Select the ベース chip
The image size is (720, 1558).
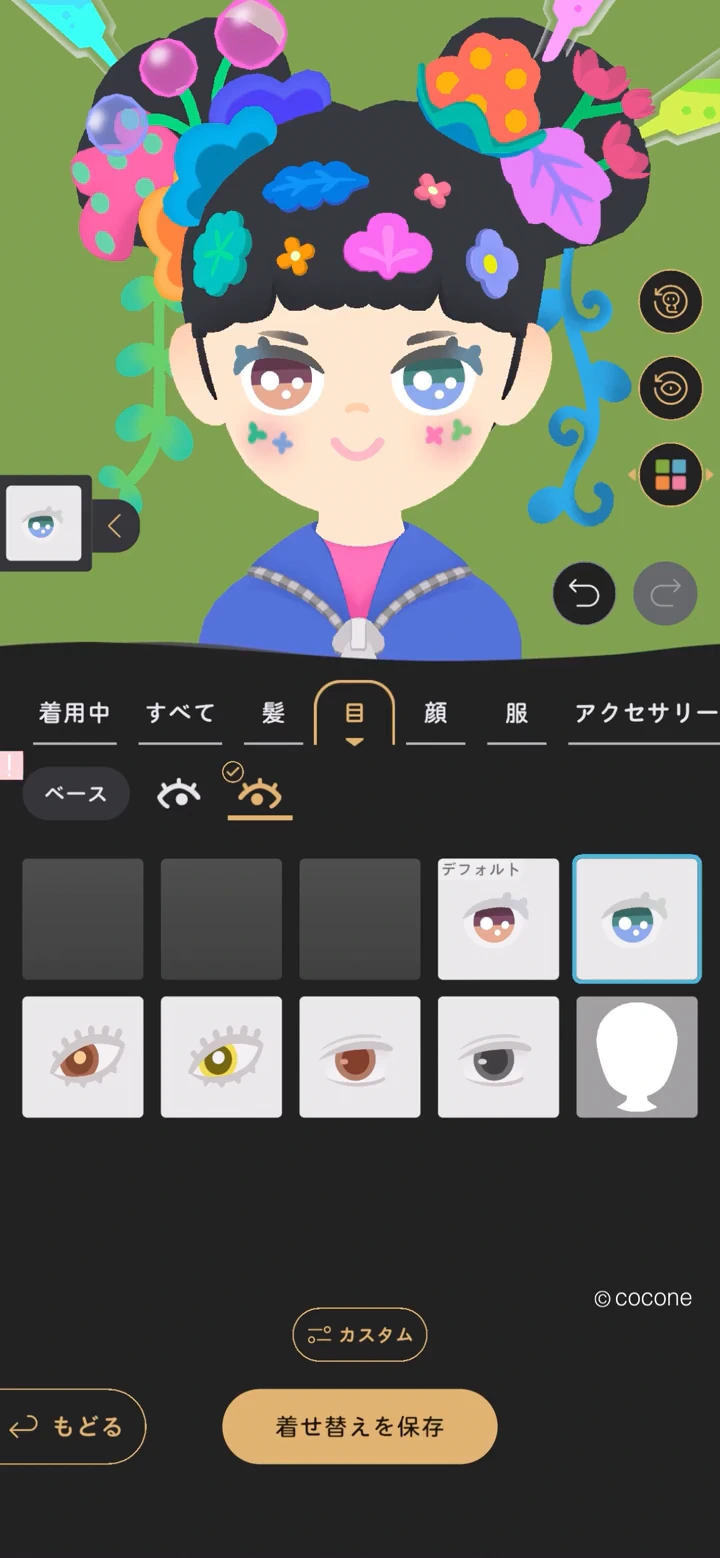[76, 794]
